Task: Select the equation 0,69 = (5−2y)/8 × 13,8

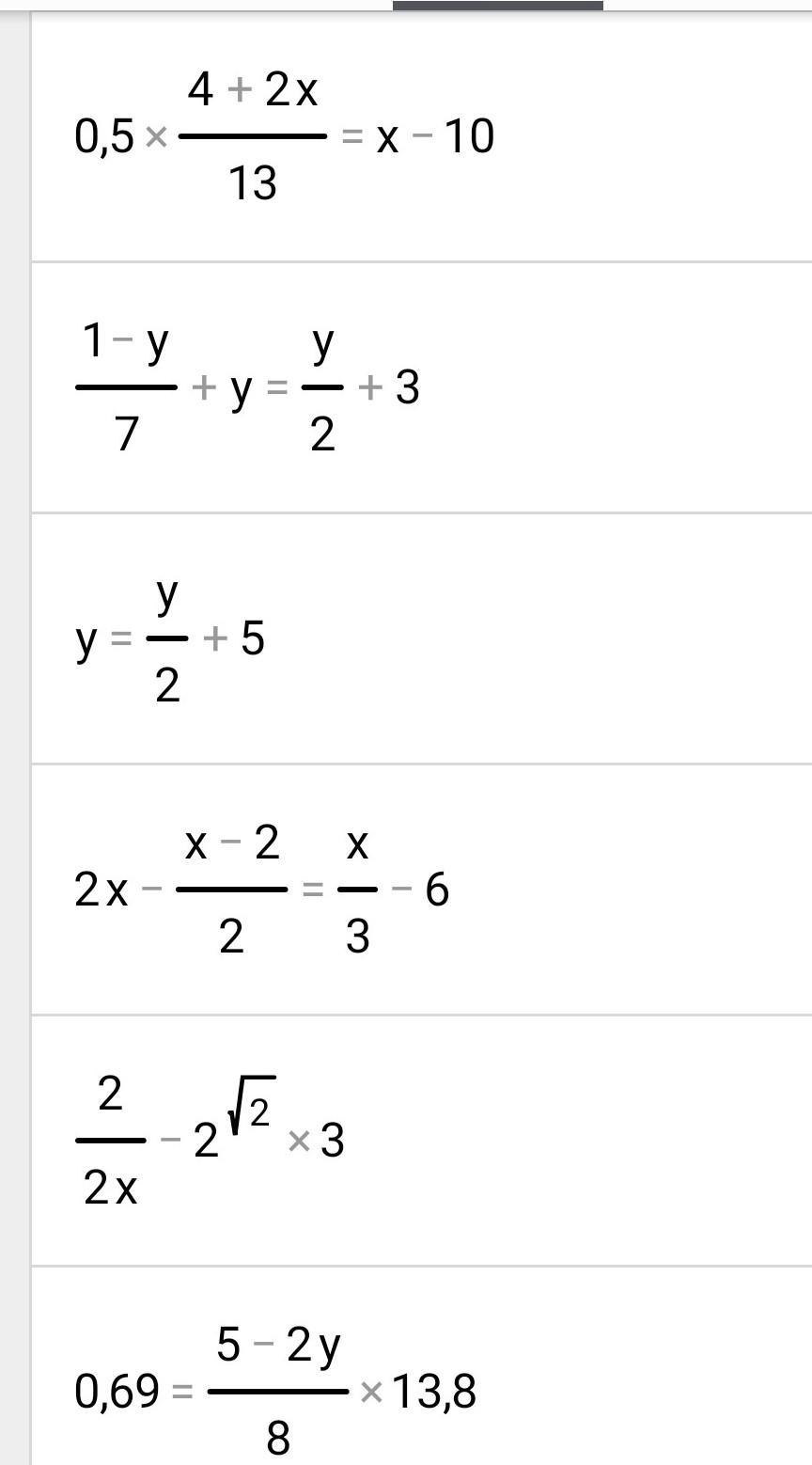Action: tap(422, 1366)
